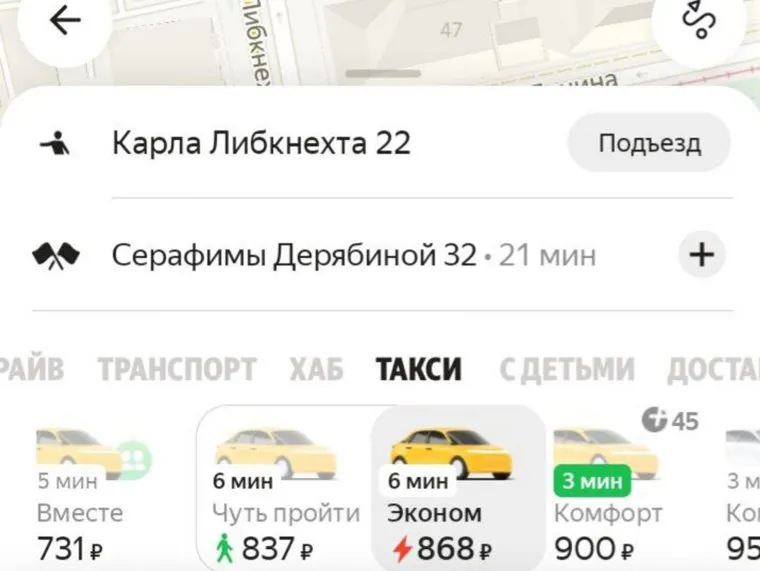Change destination Серафимы Дерябиной 32
This screenshot has width=760, height=571.
[x=293, y=256]
